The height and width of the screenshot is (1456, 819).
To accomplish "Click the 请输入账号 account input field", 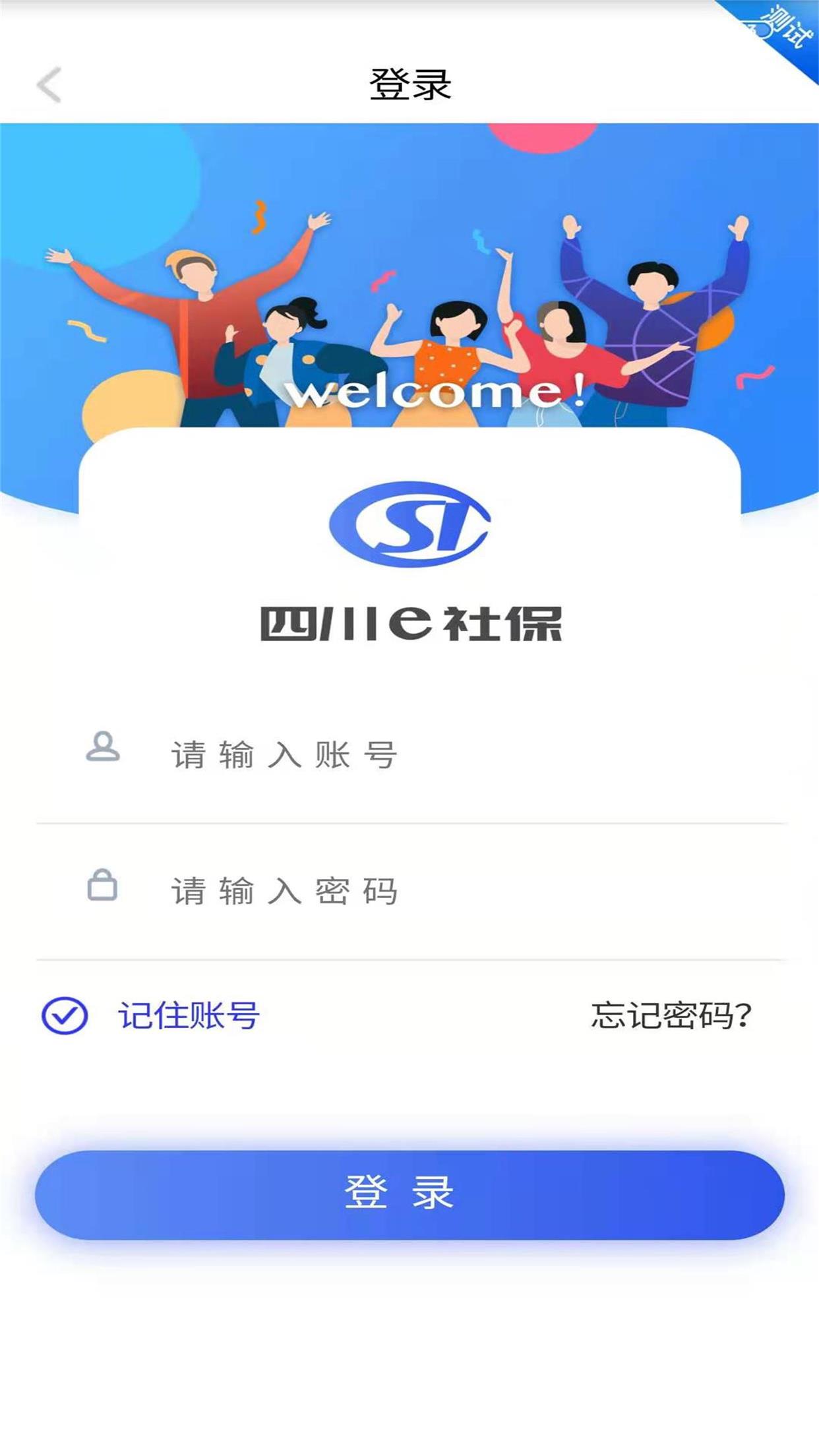I will tap(330, 752).
